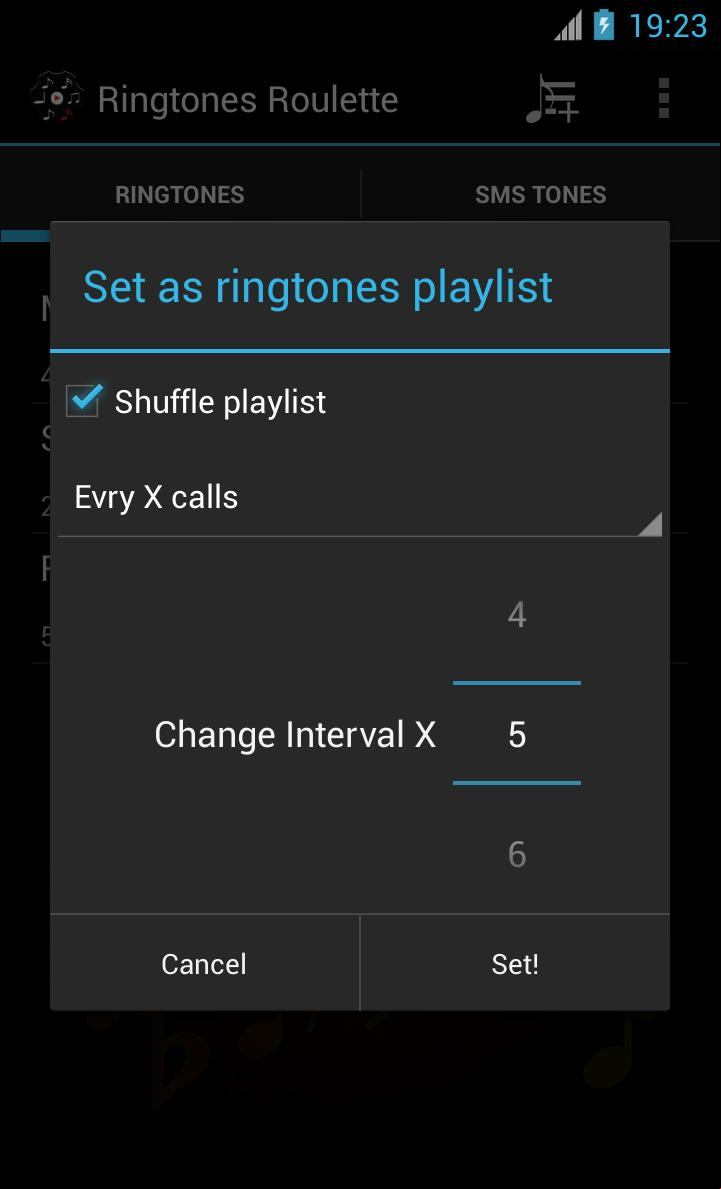Tap the current interval value 5
The height and width of the screenshot is (1189, 721).
[517, 734]
